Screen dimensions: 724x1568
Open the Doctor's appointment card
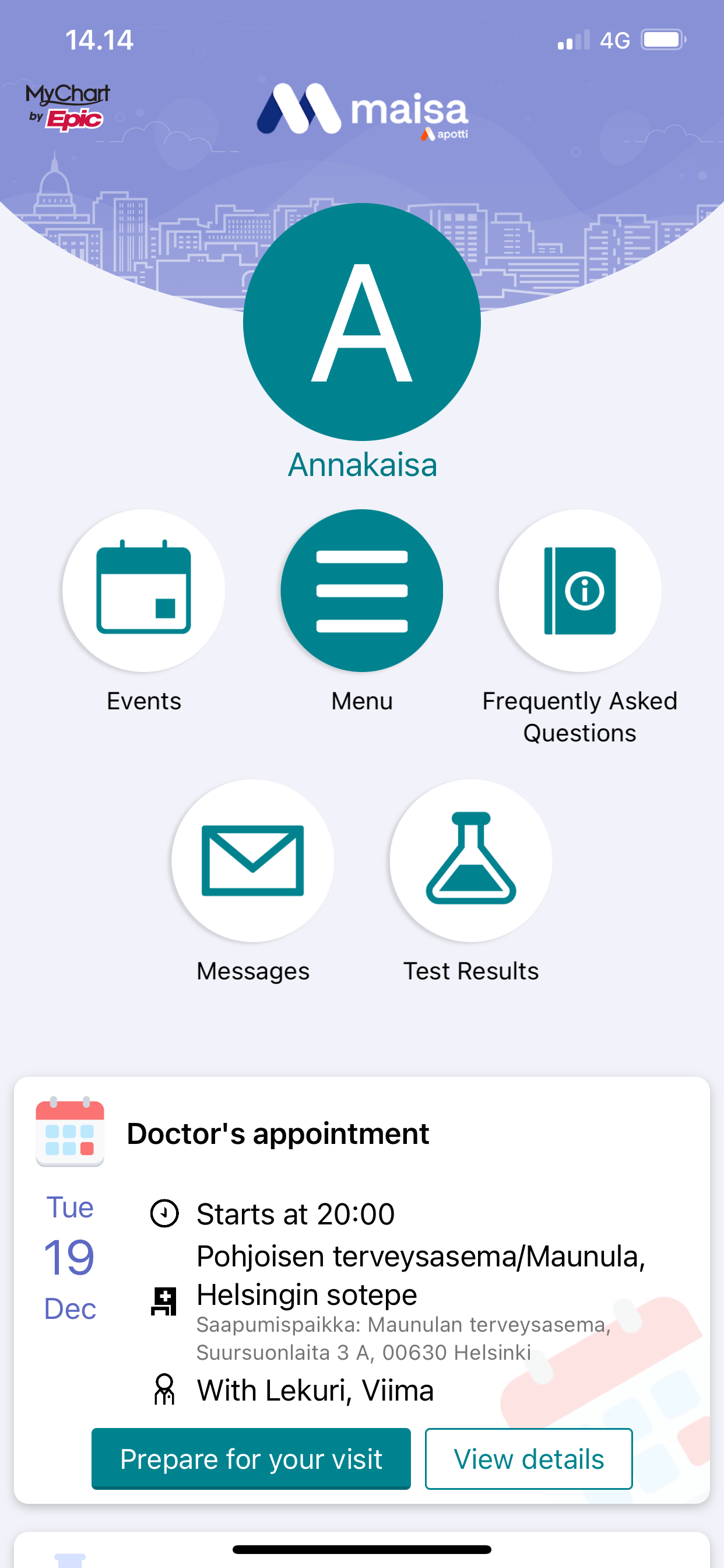[277, 1133]
